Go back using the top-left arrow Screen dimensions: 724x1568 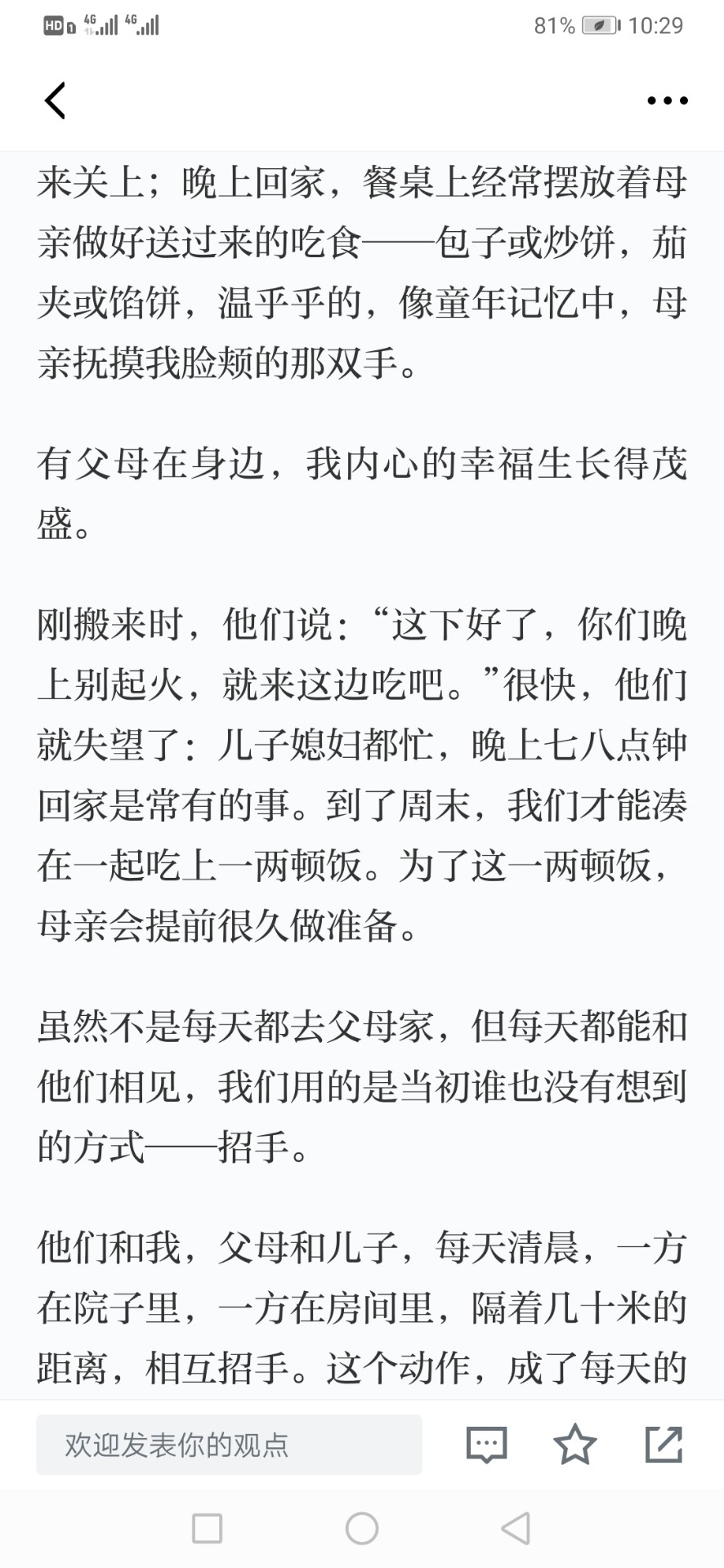click(x=55, y=100)
